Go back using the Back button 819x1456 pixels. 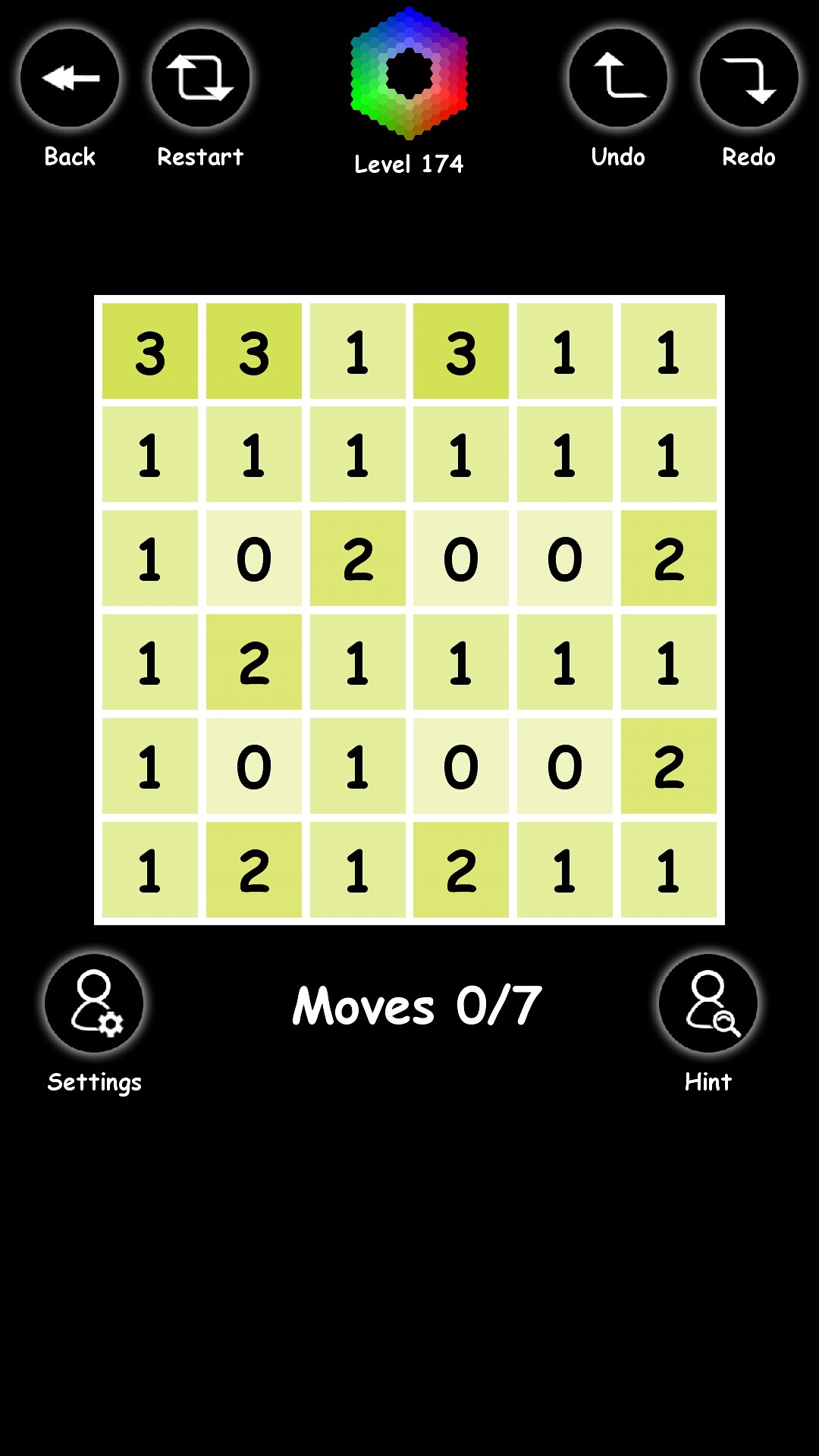click(x=70, y=78)
